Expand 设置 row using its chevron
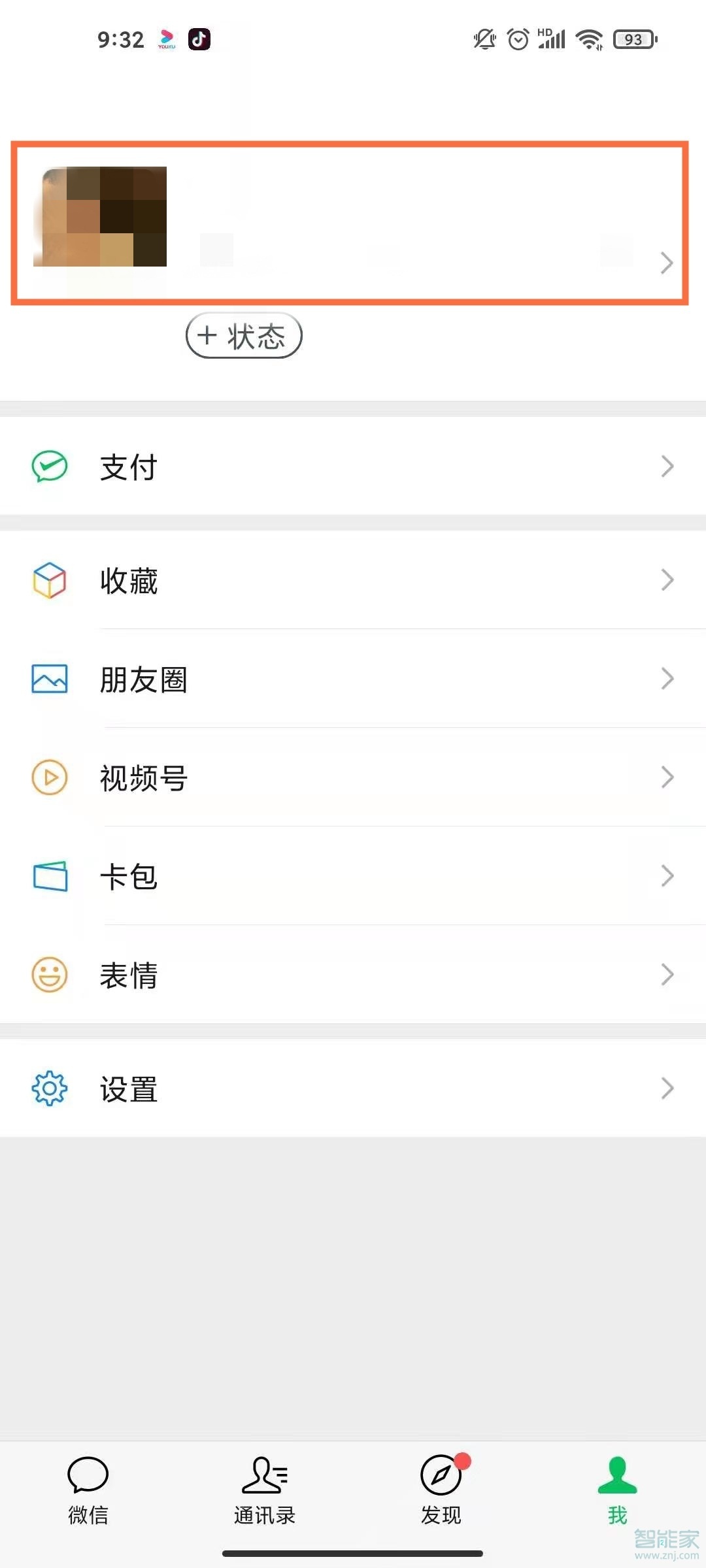The width and height of the screenshot is (706, 1568). pyautogui.click(x=667, y=1088)
